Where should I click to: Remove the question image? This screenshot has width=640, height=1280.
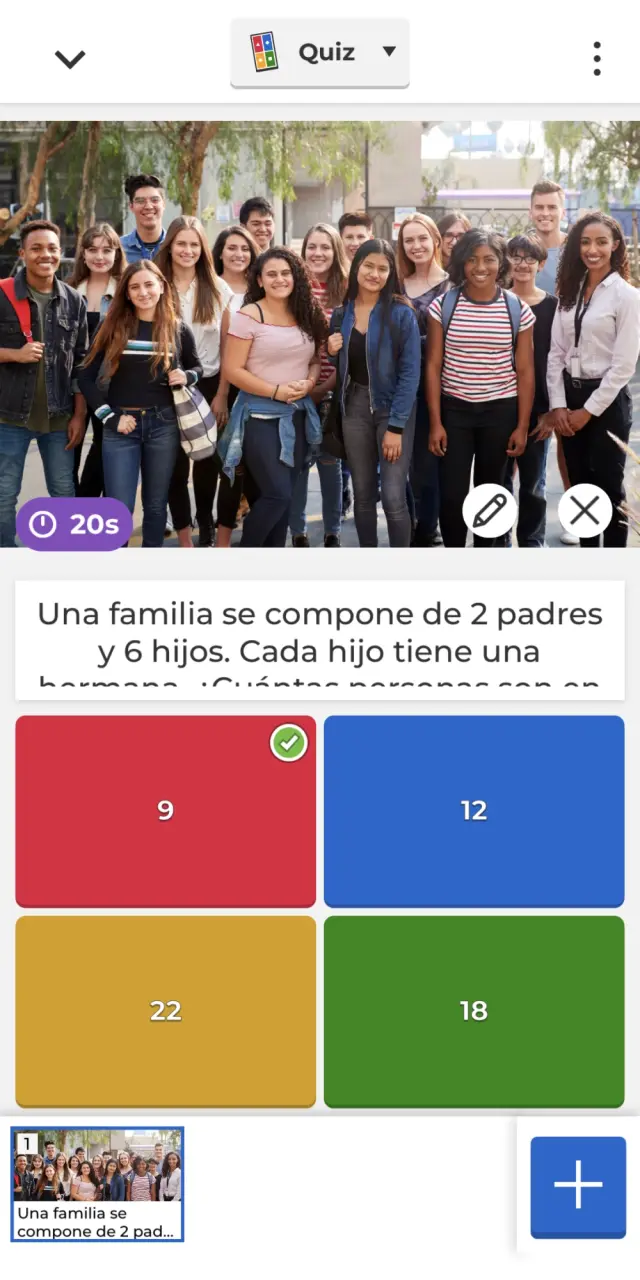585,511
